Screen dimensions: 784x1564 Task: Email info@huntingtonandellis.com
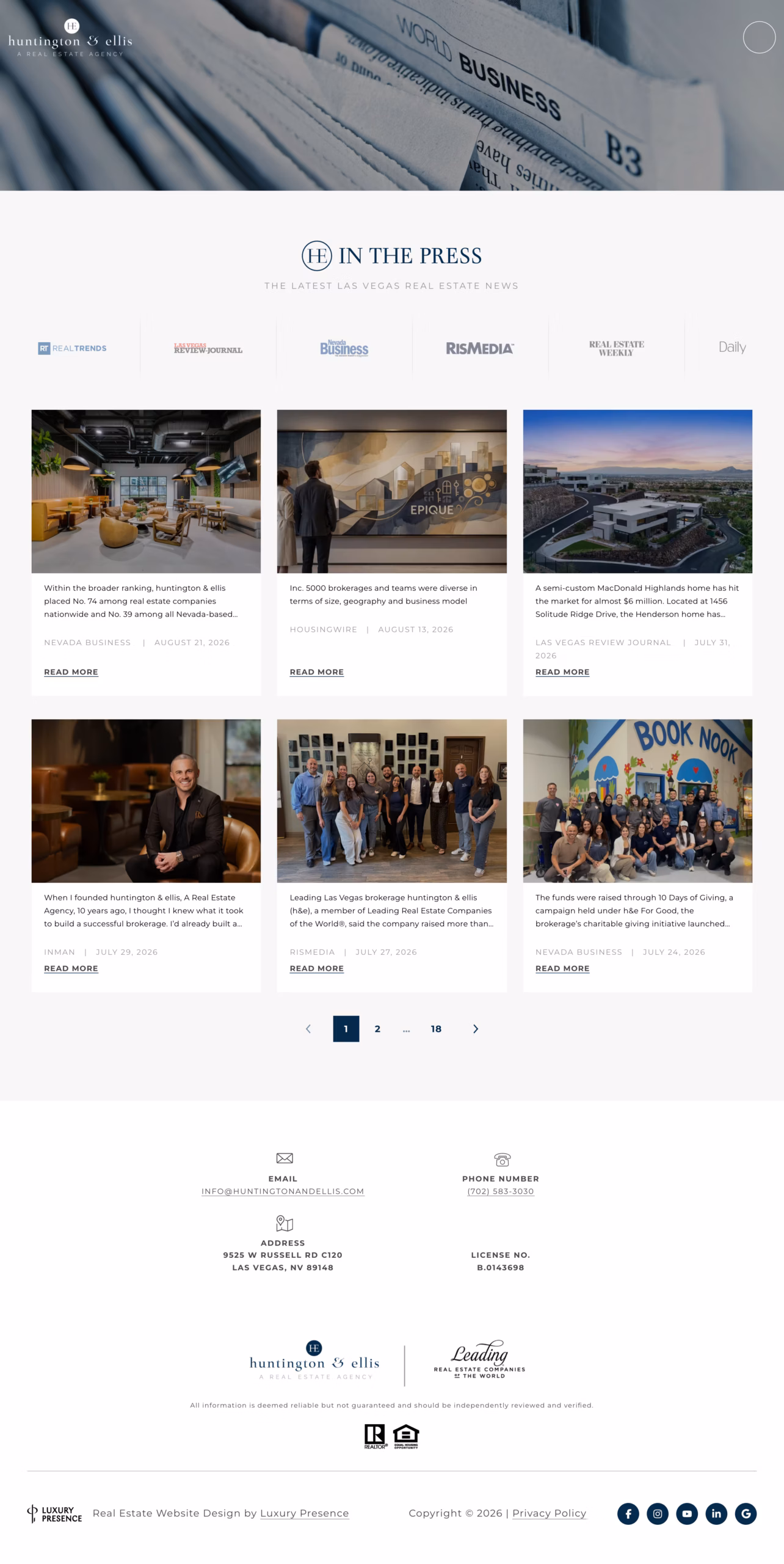click(x=283, y=1191)
